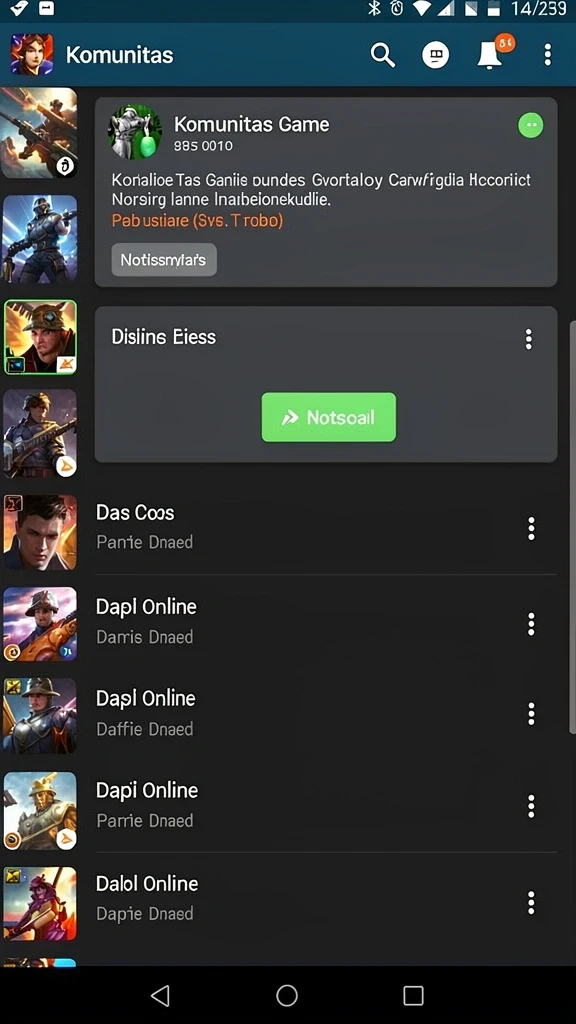The height and width of the screenshot is (1024, 576).
Task: Tap the Notissmylars button
Action: pyautogui.click(x=164, y=259)
